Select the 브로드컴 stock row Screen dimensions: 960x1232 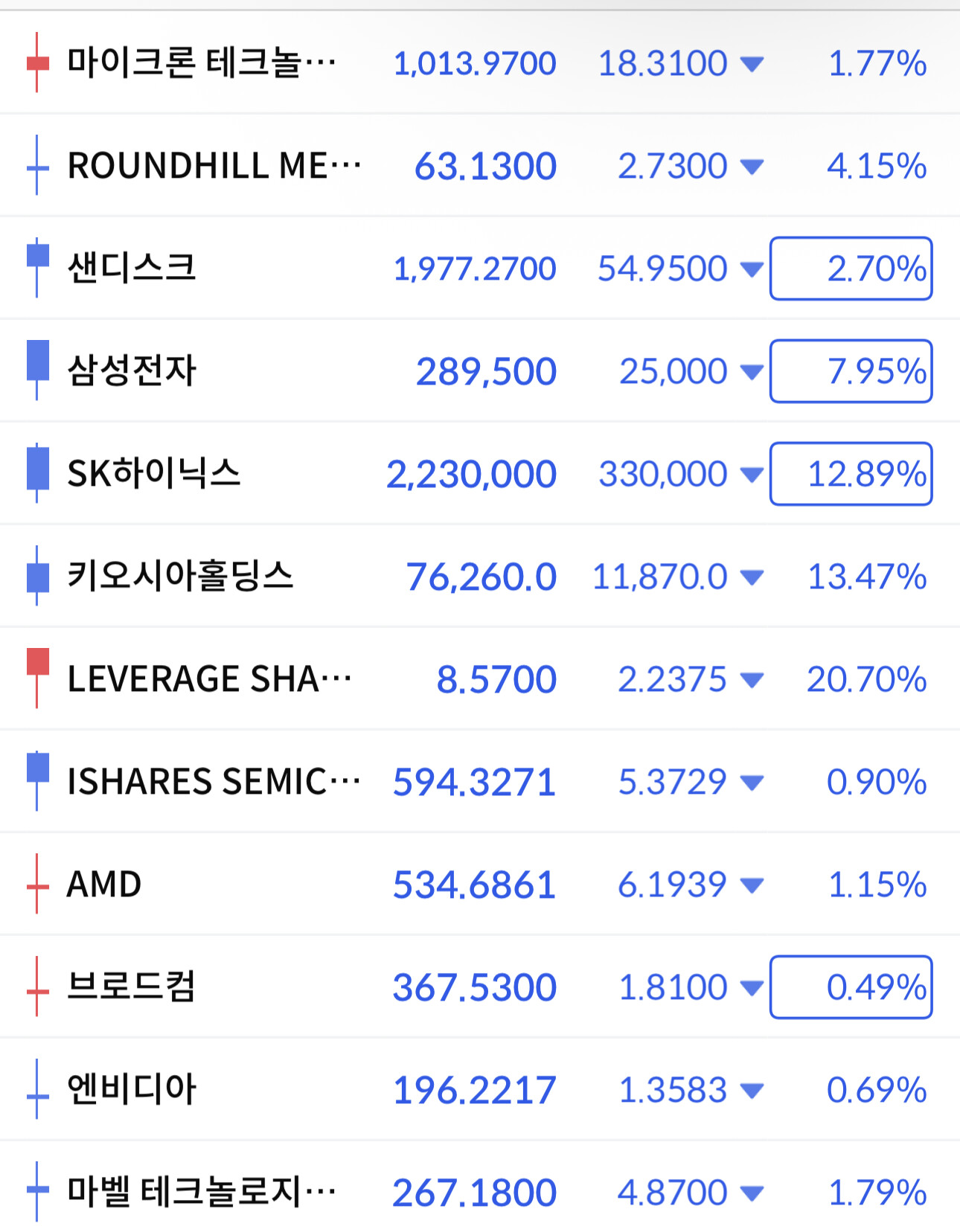coord(480,986)
